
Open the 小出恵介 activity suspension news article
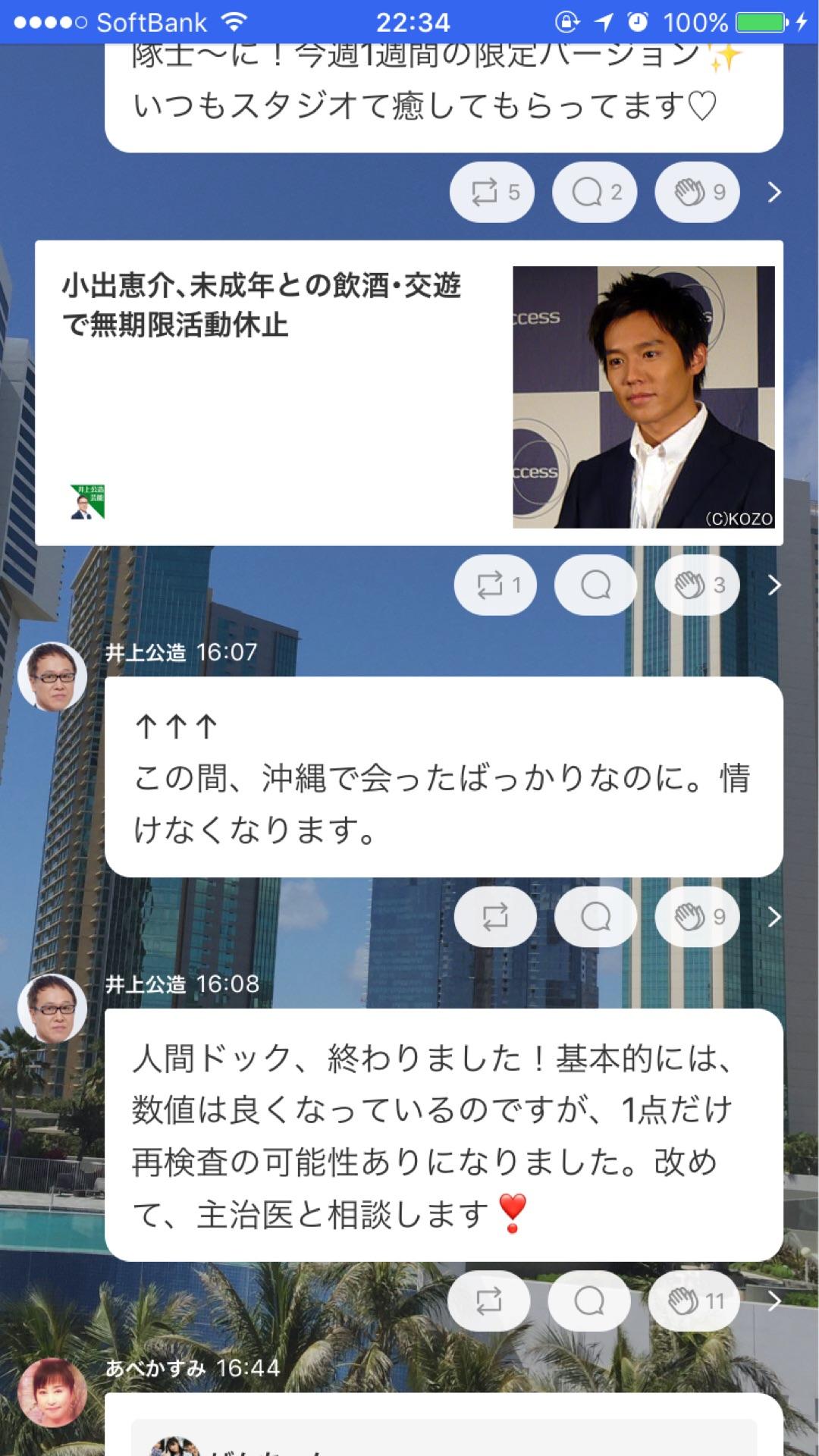[265, 303]
